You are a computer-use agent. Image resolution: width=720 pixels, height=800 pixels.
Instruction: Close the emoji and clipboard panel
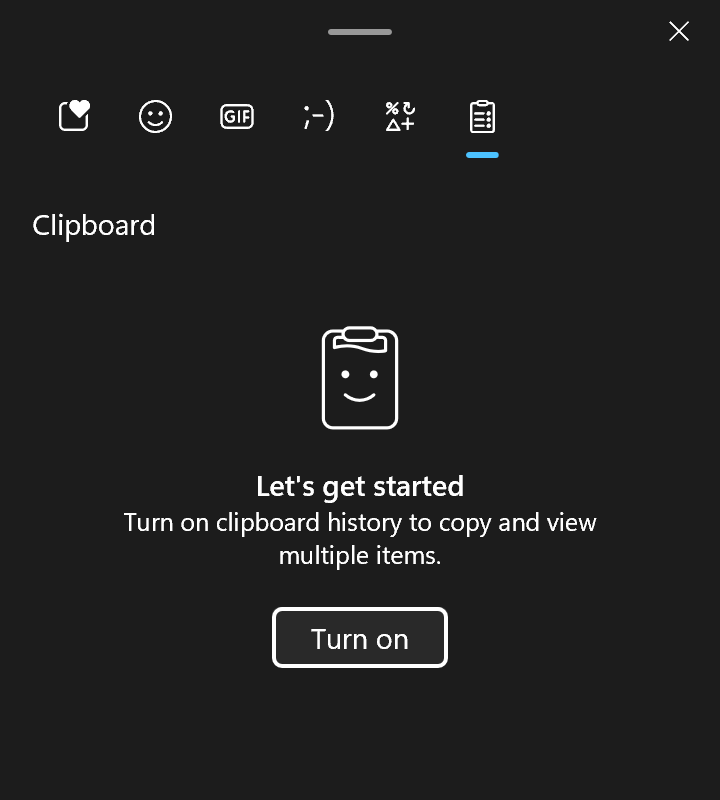pyautogui.click(x=679, y=32)
